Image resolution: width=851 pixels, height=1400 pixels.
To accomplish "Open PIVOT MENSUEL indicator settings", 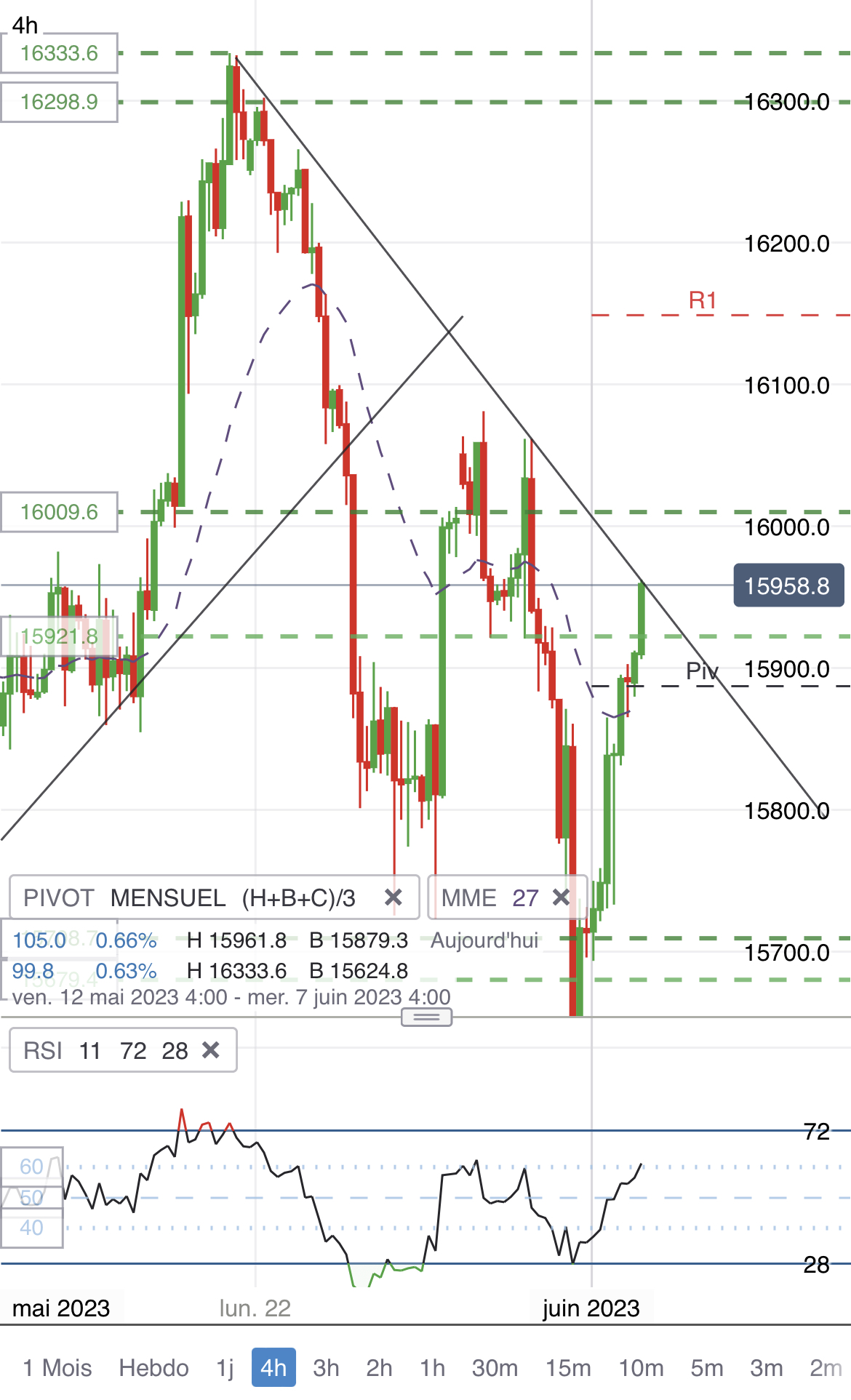I will pyautogui.click(x=189, y=897).
